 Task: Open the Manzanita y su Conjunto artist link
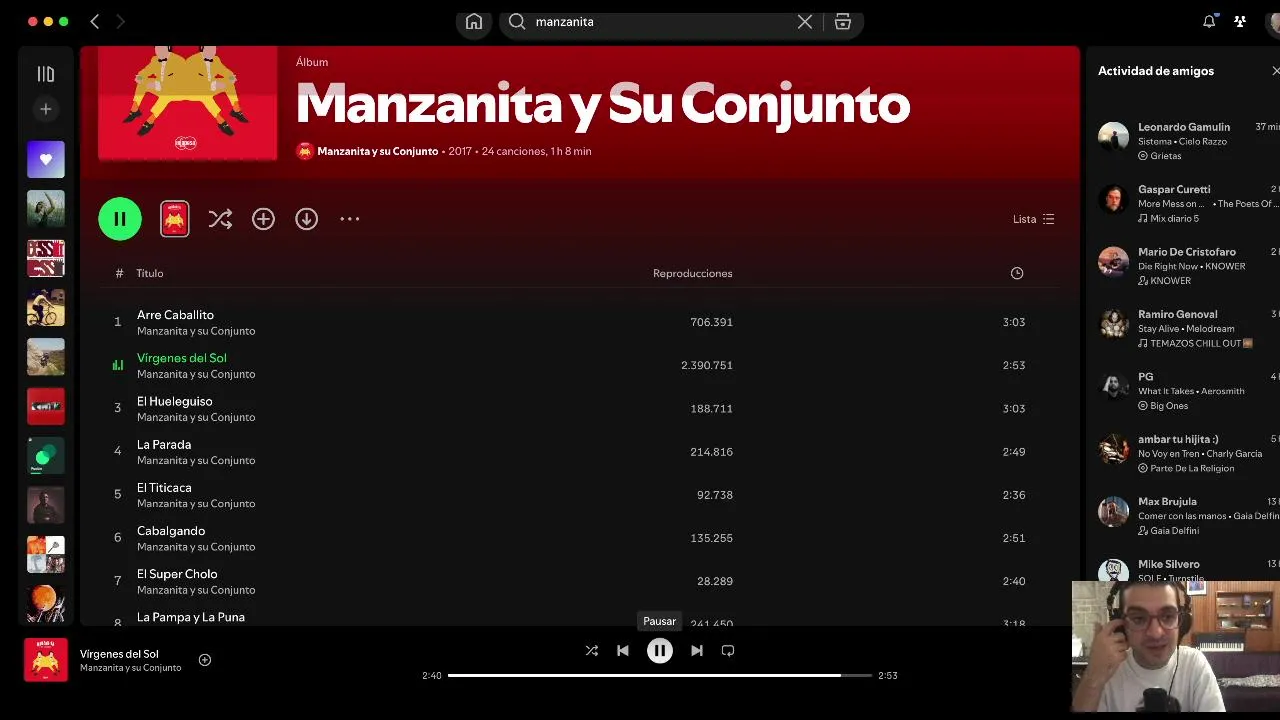[x=377, y=151]
